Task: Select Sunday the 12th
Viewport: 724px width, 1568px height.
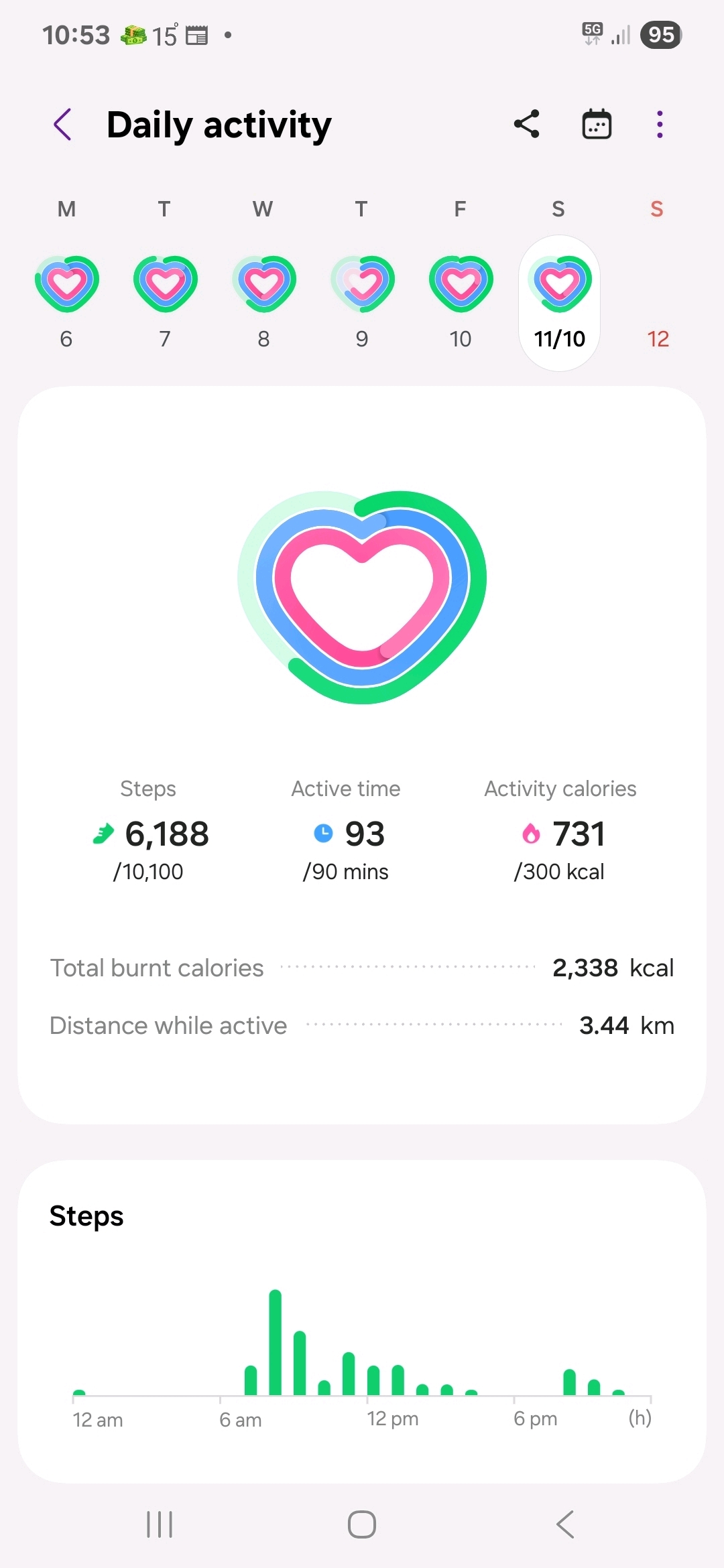Action: (x=658, y=302)
